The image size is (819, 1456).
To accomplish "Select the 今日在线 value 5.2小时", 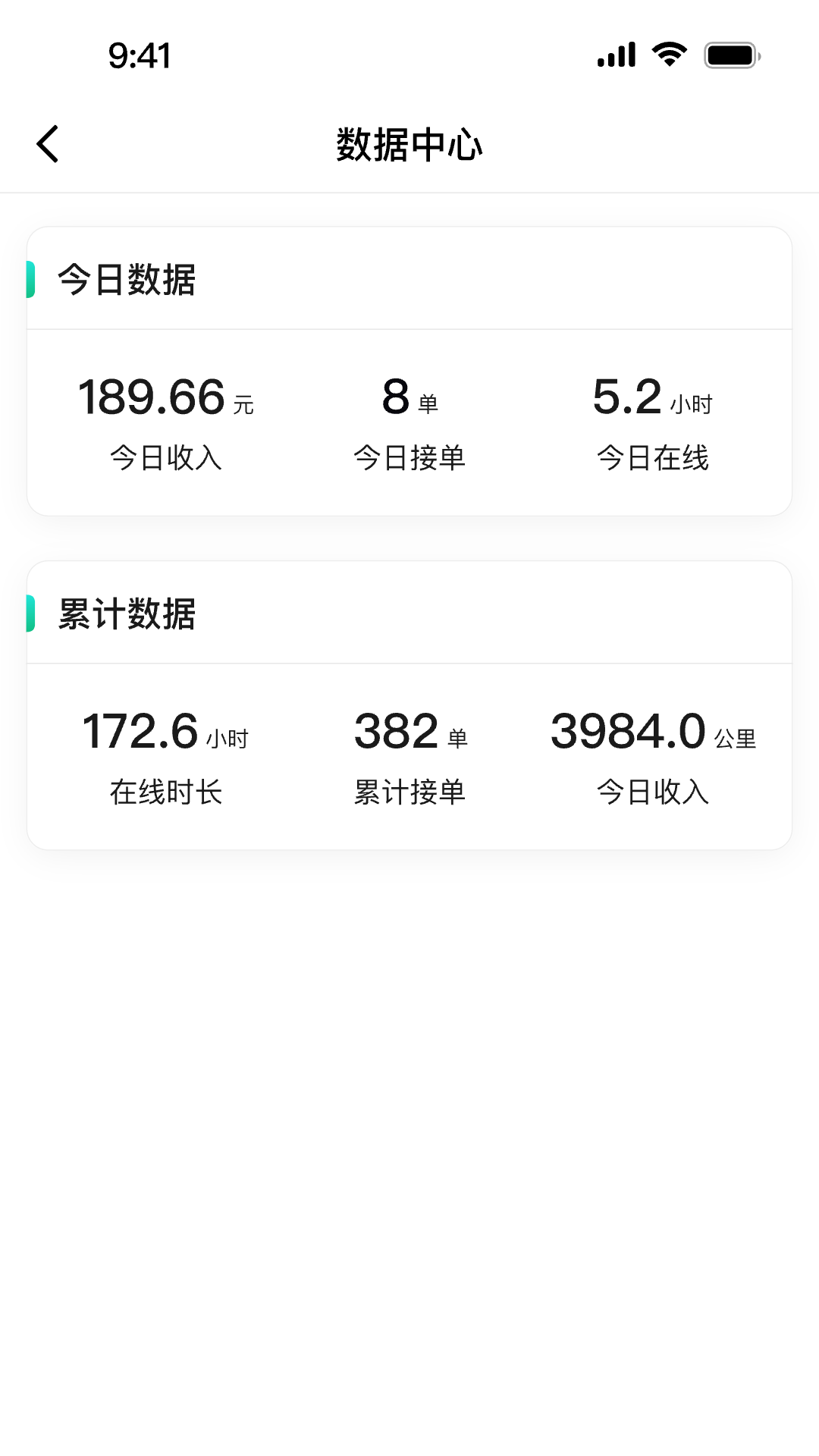I will coord(653,397).
